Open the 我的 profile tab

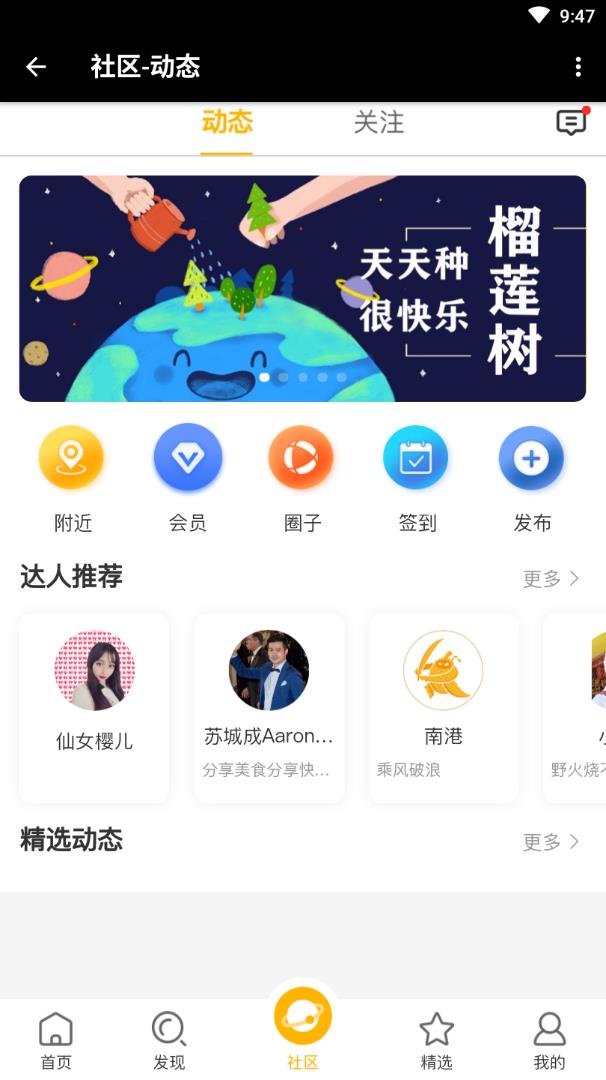tap(549, 1040)
